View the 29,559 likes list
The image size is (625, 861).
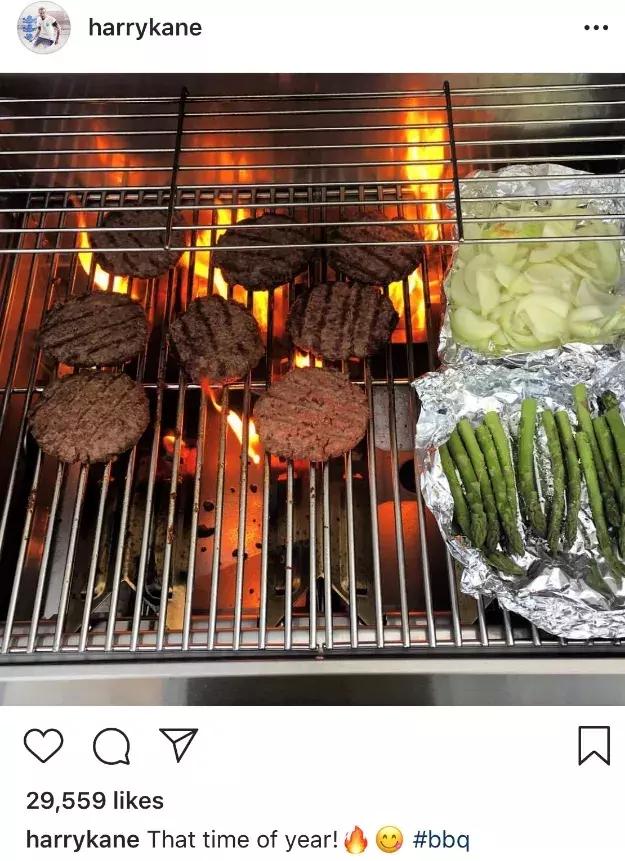pyautogui.click(x=95, y=801)
